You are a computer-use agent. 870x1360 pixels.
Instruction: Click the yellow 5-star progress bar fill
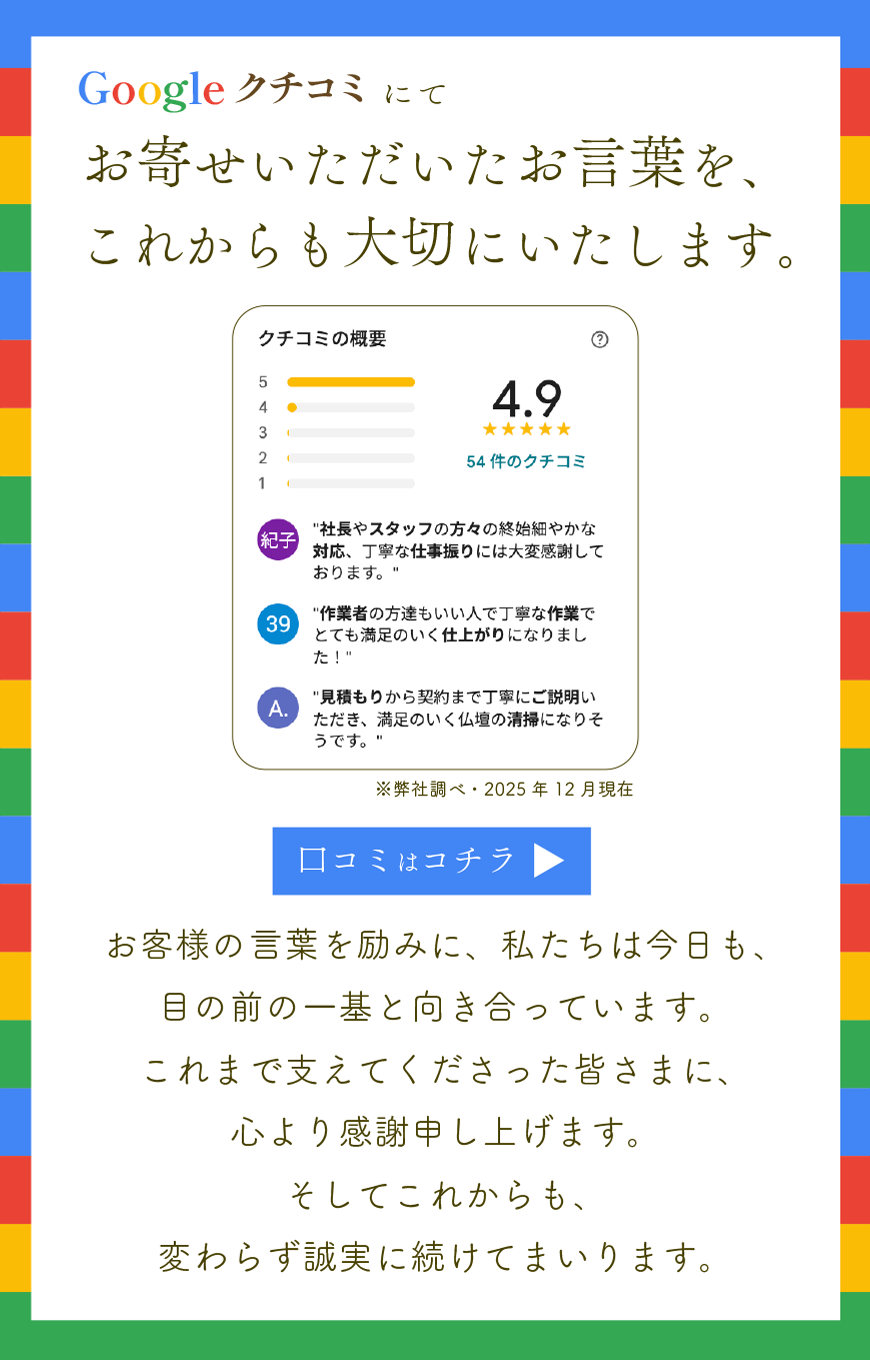coord(349,381)
